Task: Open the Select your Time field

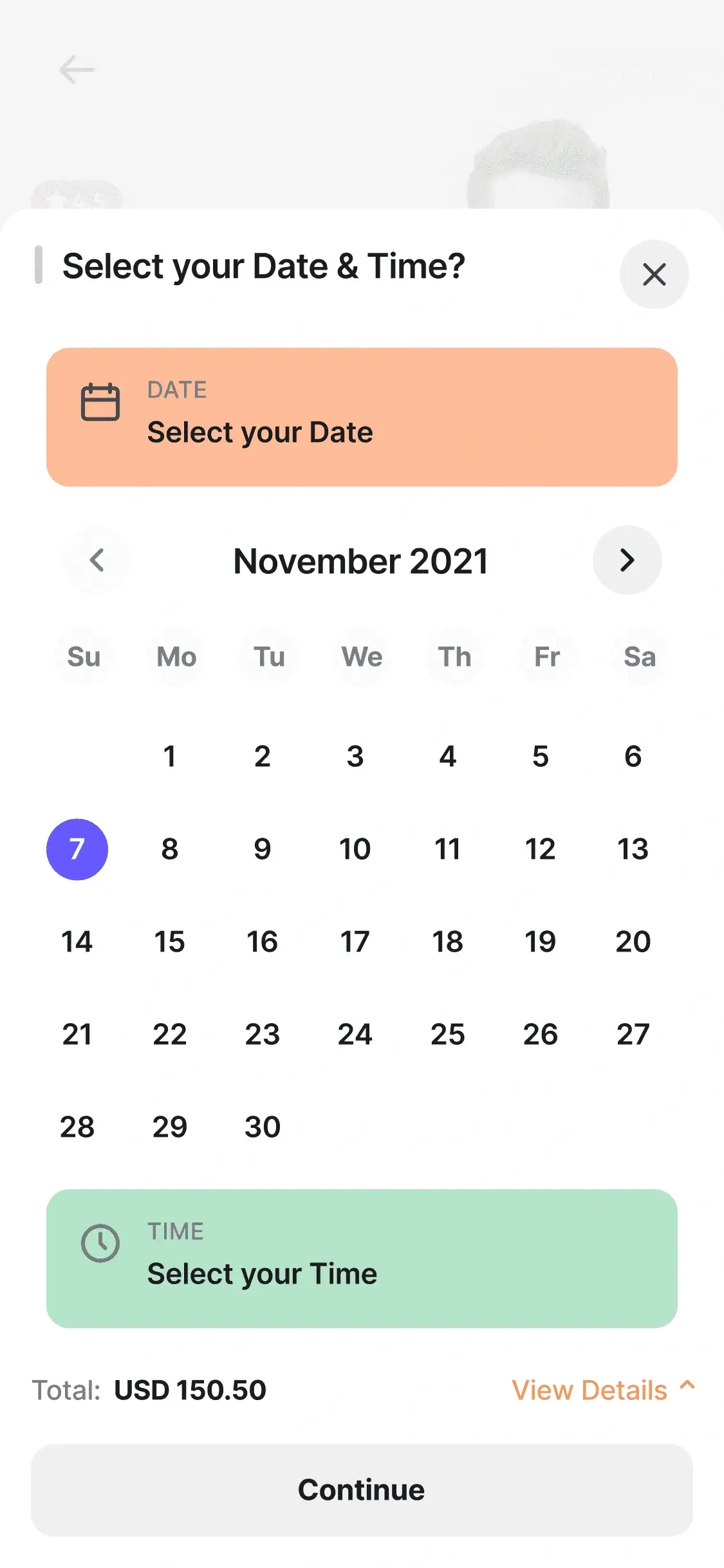Action: coord(362,1259)
